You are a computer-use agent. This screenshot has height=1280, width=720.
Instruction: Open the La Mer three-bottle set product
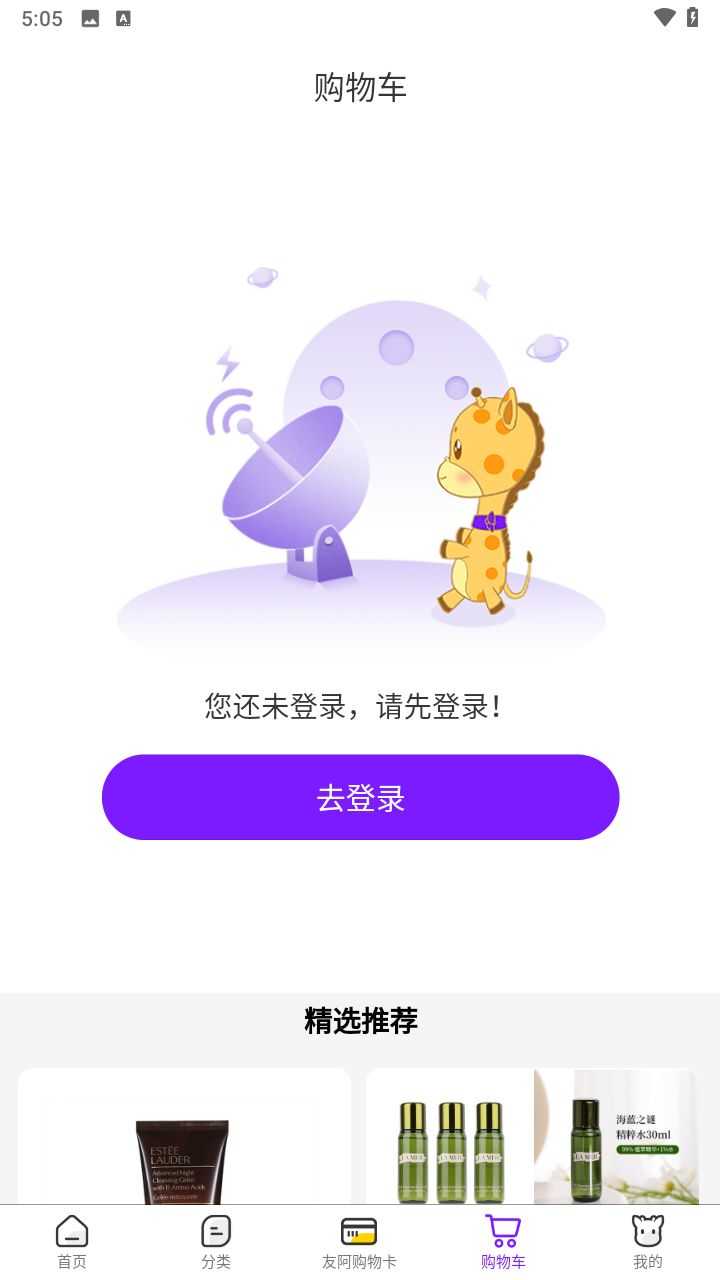pyautogui.click(x=452, y=1145)
